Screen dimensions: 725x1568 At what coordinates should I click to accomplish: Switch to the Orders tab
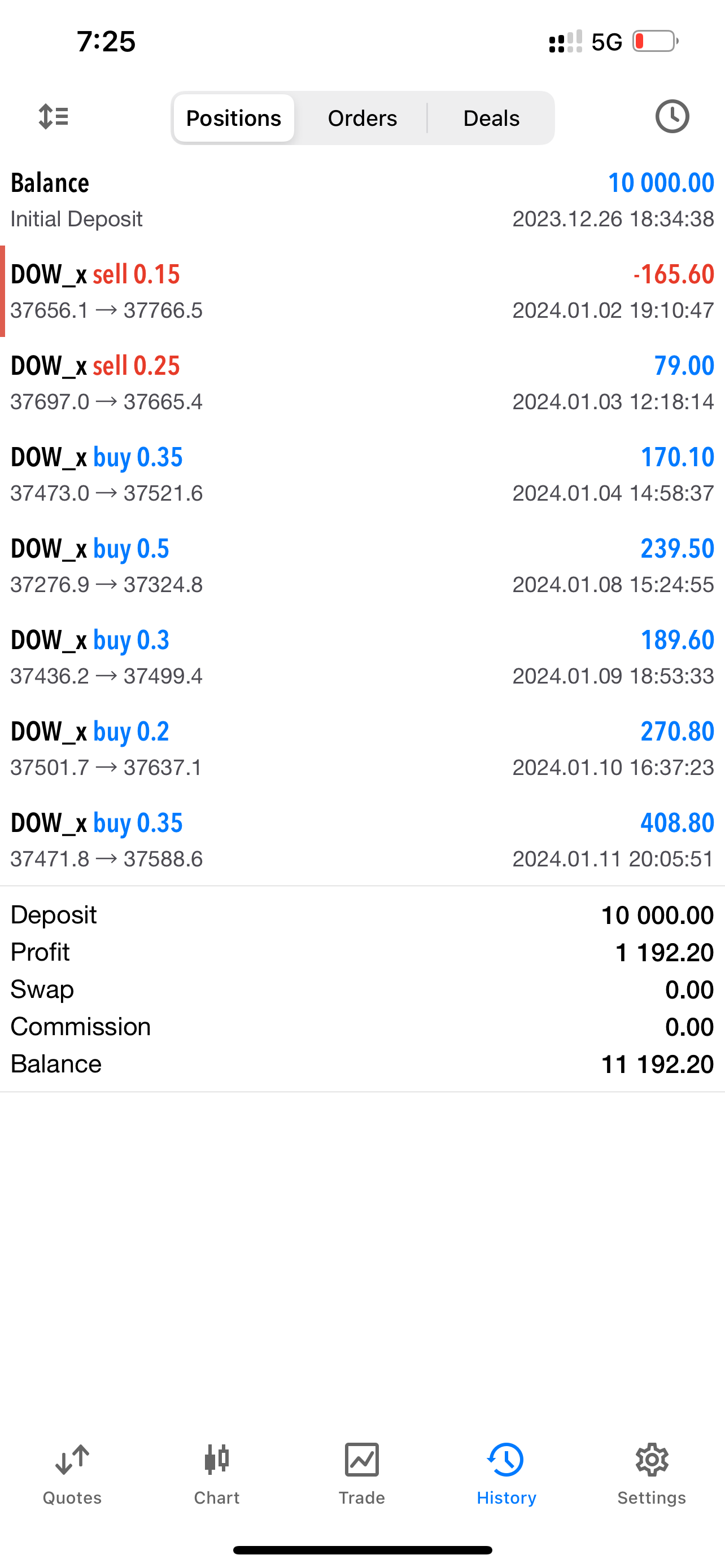[362, 118]
